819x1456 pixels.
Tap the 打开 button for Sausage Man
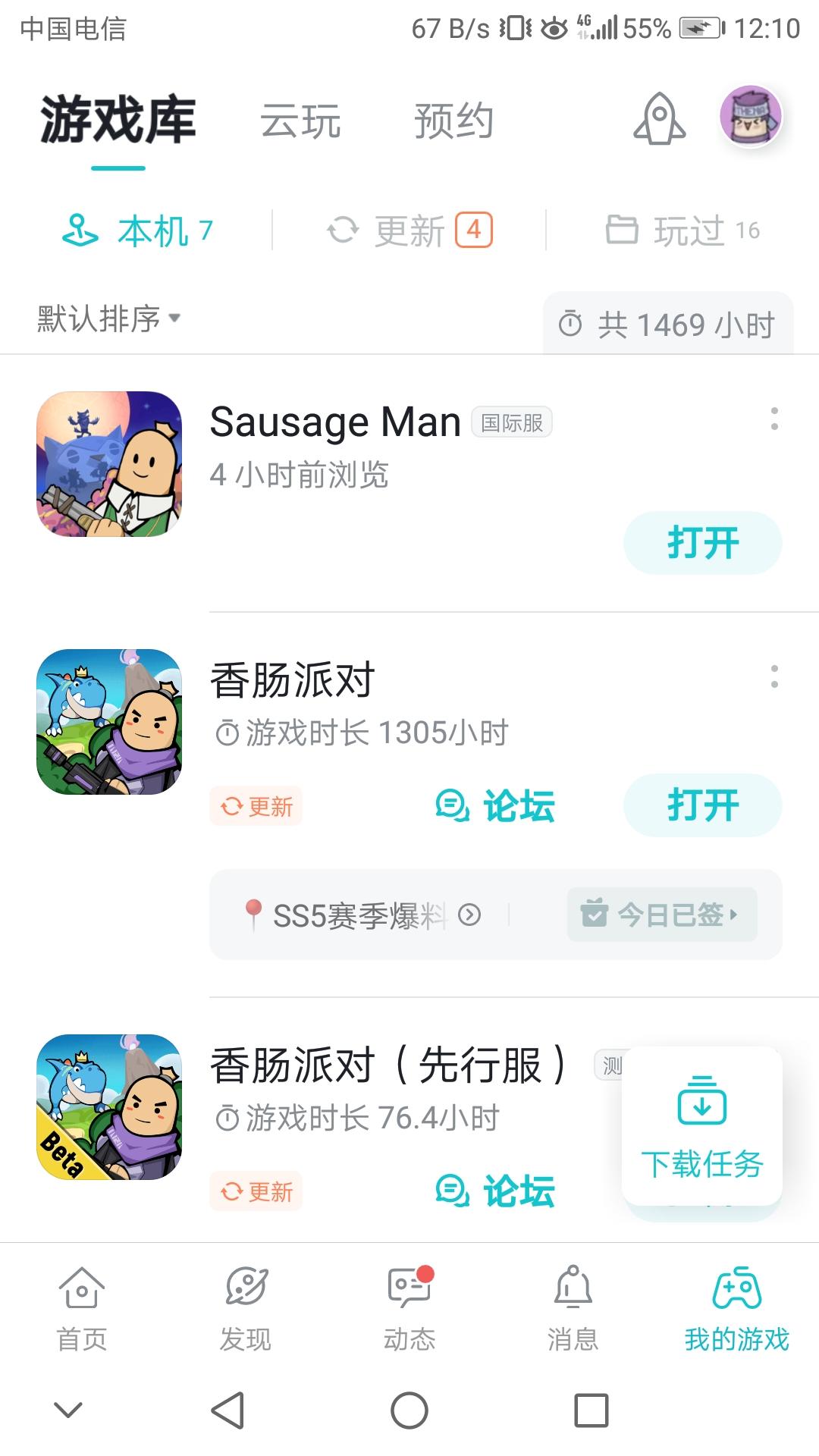[702, 543]
